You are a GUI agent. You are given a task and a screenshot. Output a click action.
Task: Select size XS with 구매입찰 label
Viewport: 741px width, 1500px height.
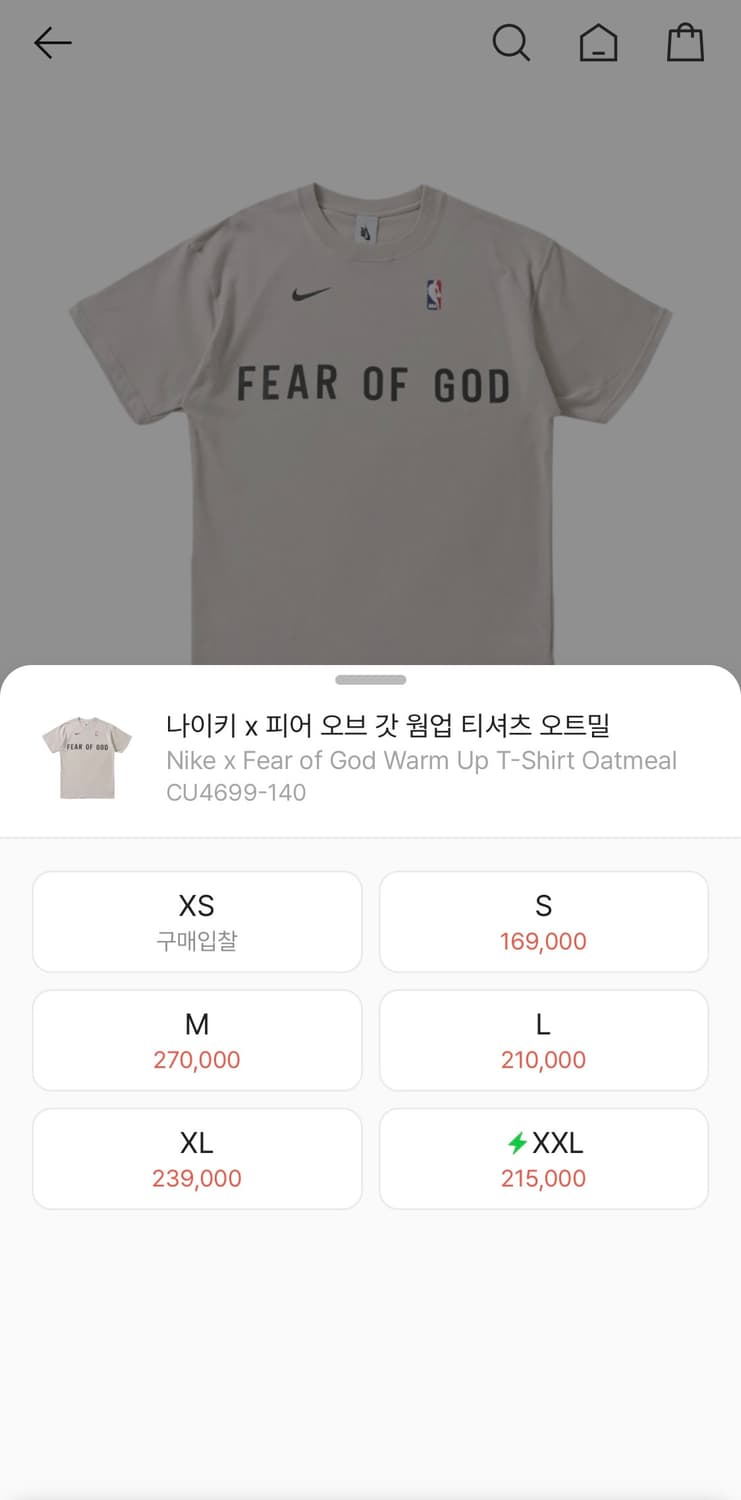(x=197, y=921)
